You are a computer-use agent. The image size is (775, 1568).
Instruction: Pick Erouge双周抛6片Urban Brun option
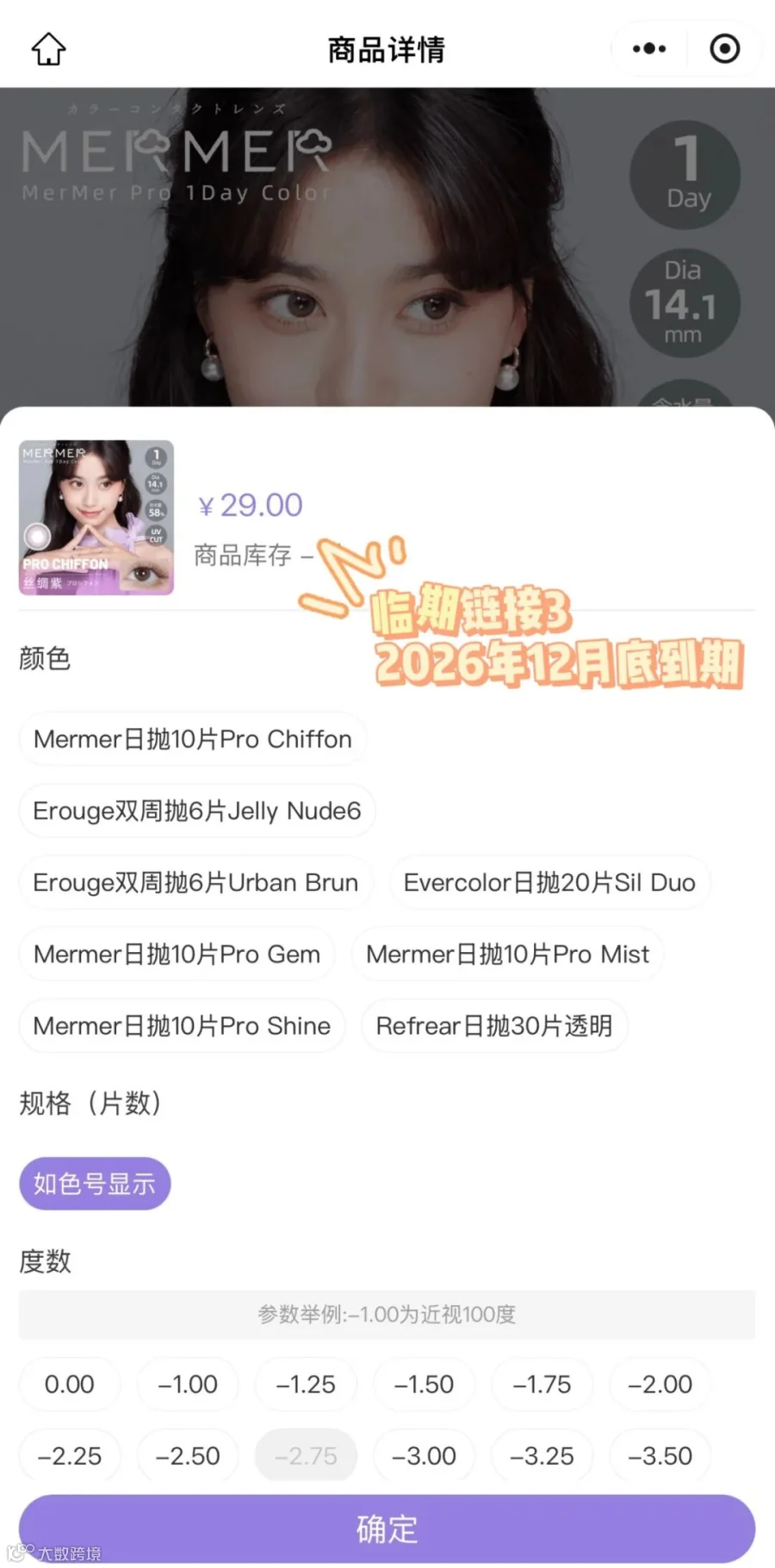(195, 882)
